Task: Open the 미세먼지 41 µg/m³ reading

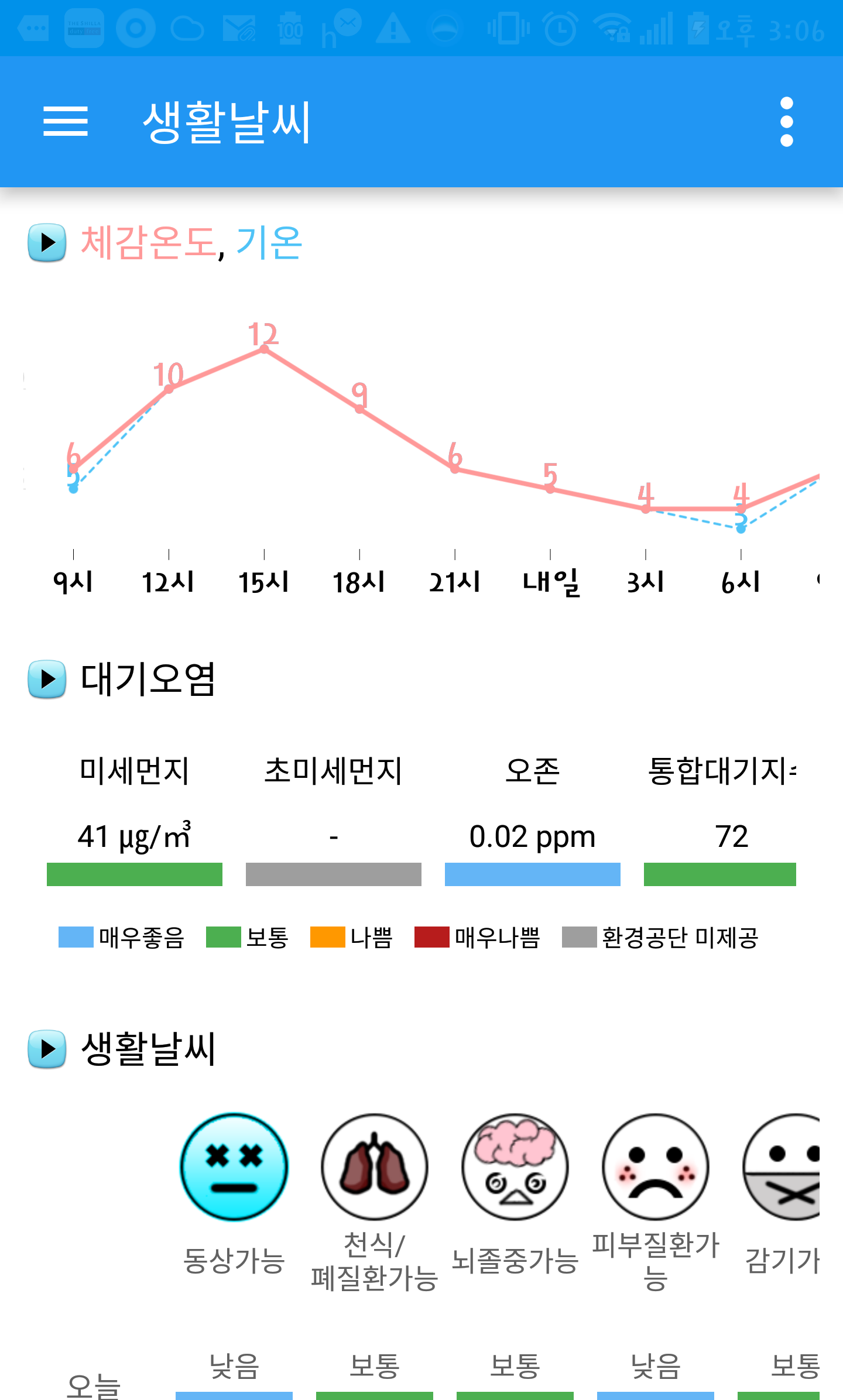Action: (135, 836)
